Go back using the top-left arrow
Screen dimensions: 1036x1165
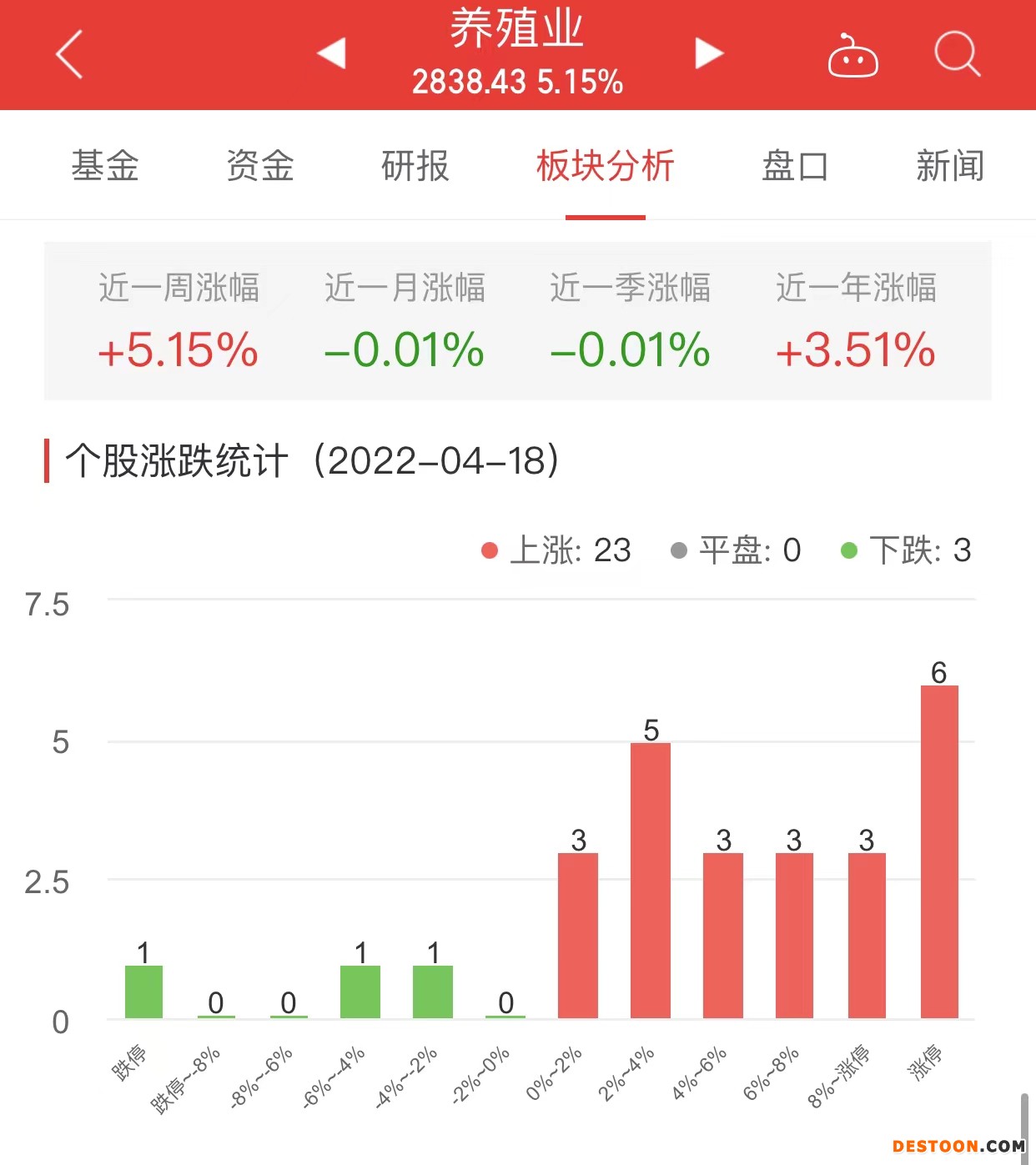[x=69, y=54]
